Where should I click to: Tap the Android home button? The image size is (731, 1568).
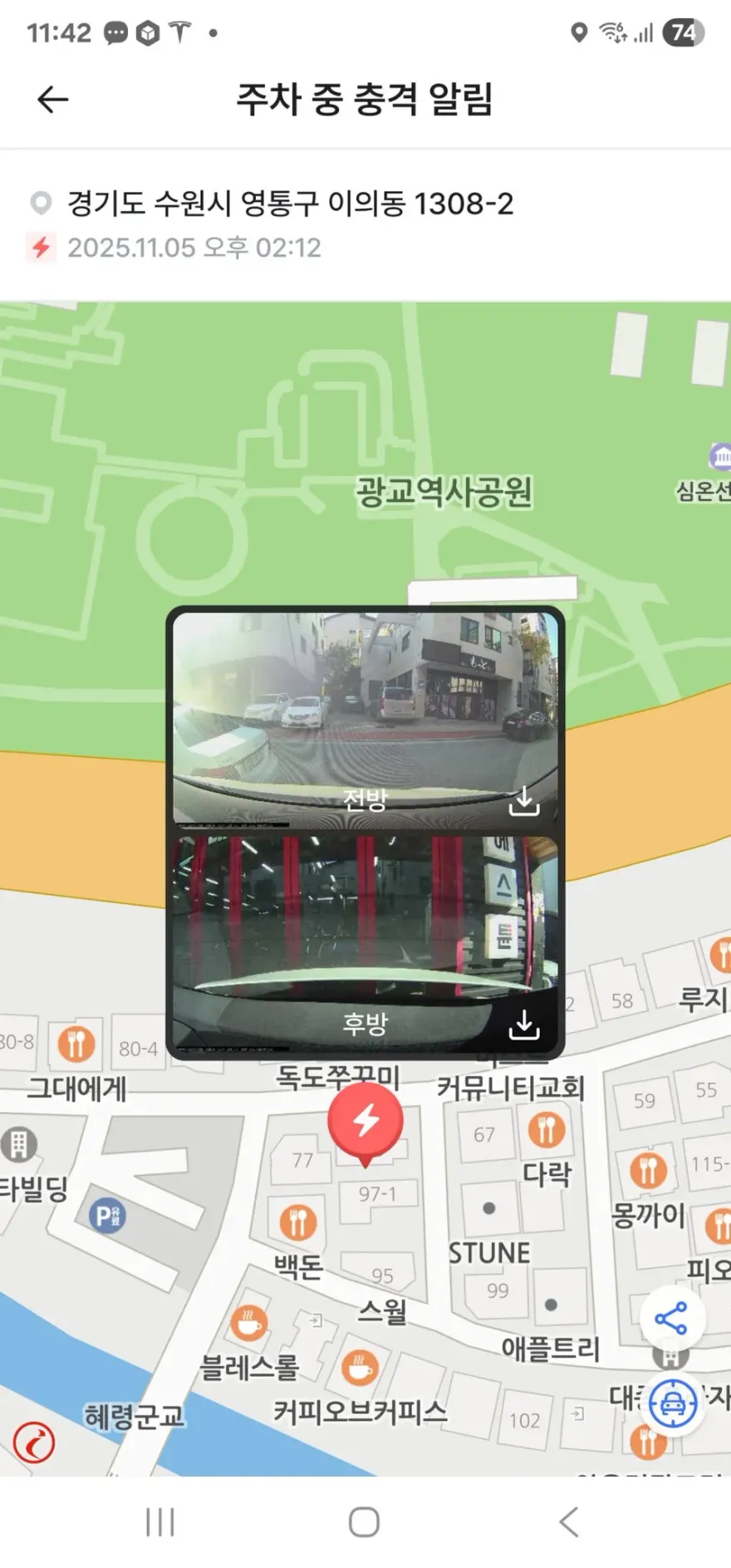coord(364,1522)
